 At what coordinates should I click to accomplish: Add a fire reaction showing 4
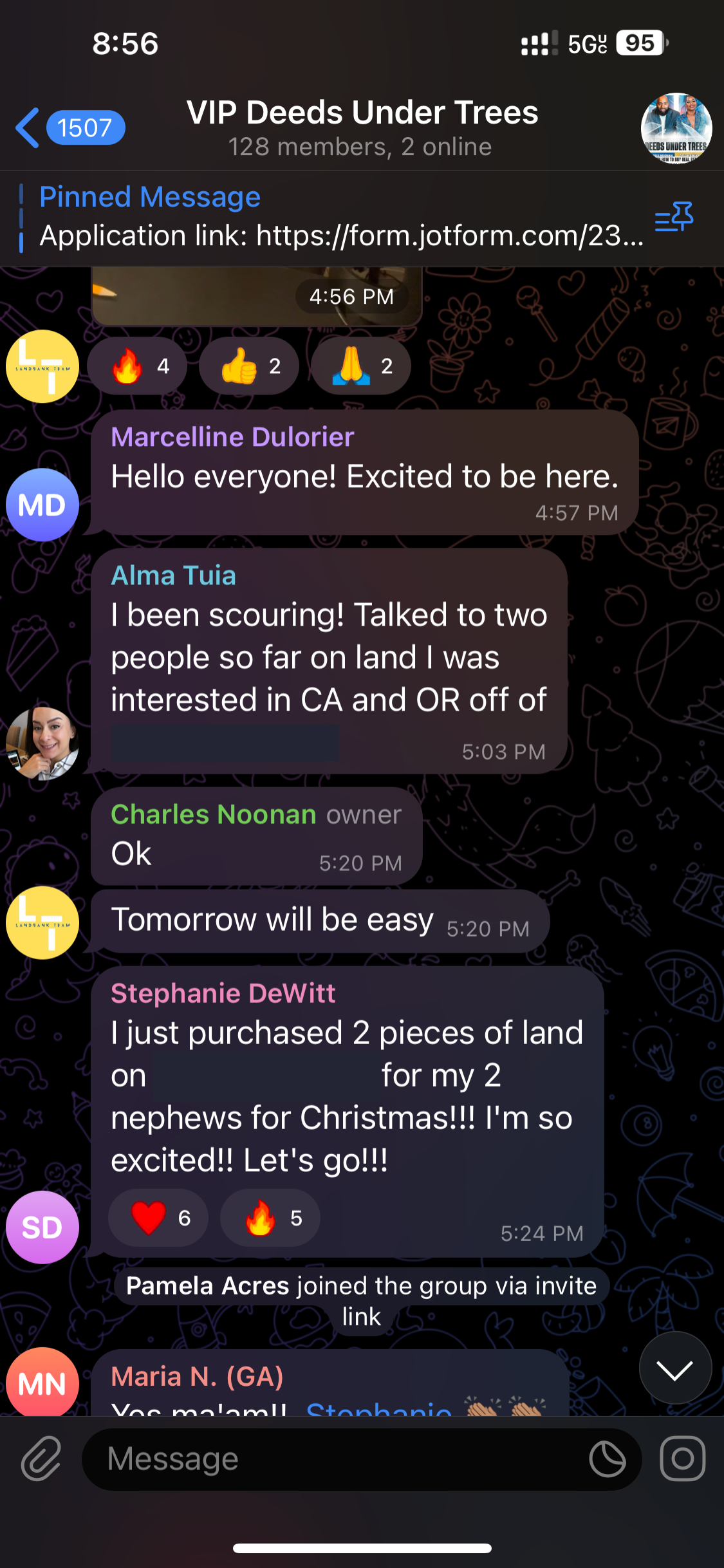(138, 366)
